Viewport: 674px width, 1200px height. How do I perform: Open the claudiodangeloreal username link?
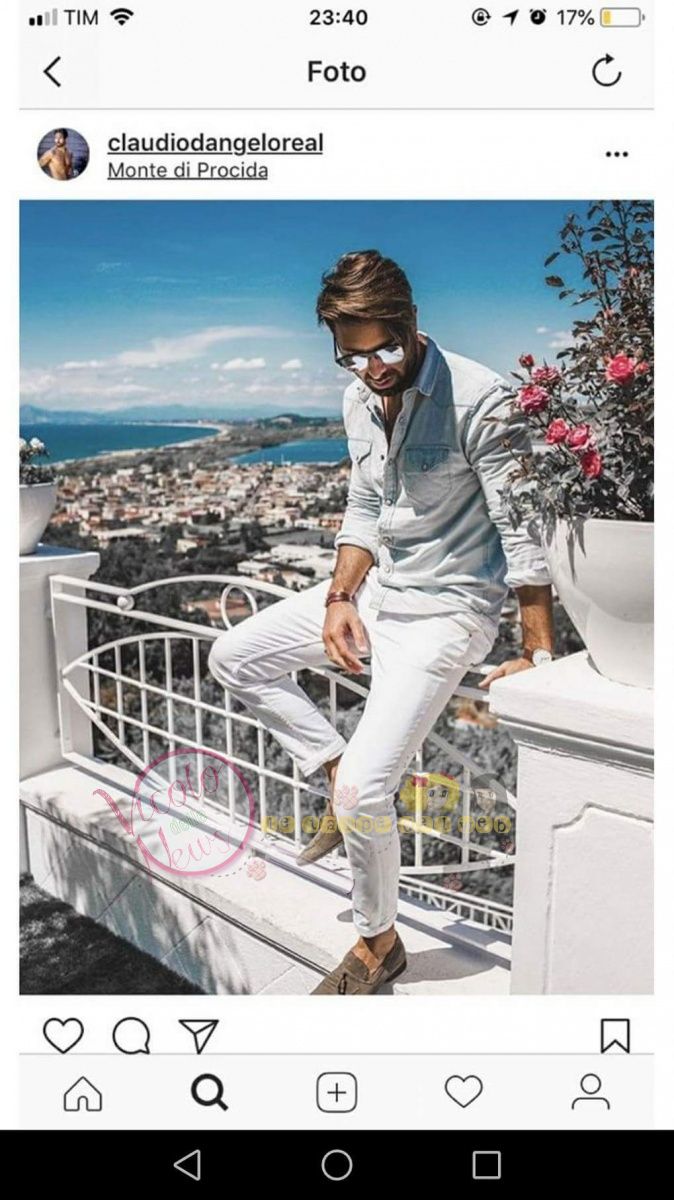[215, 142]
